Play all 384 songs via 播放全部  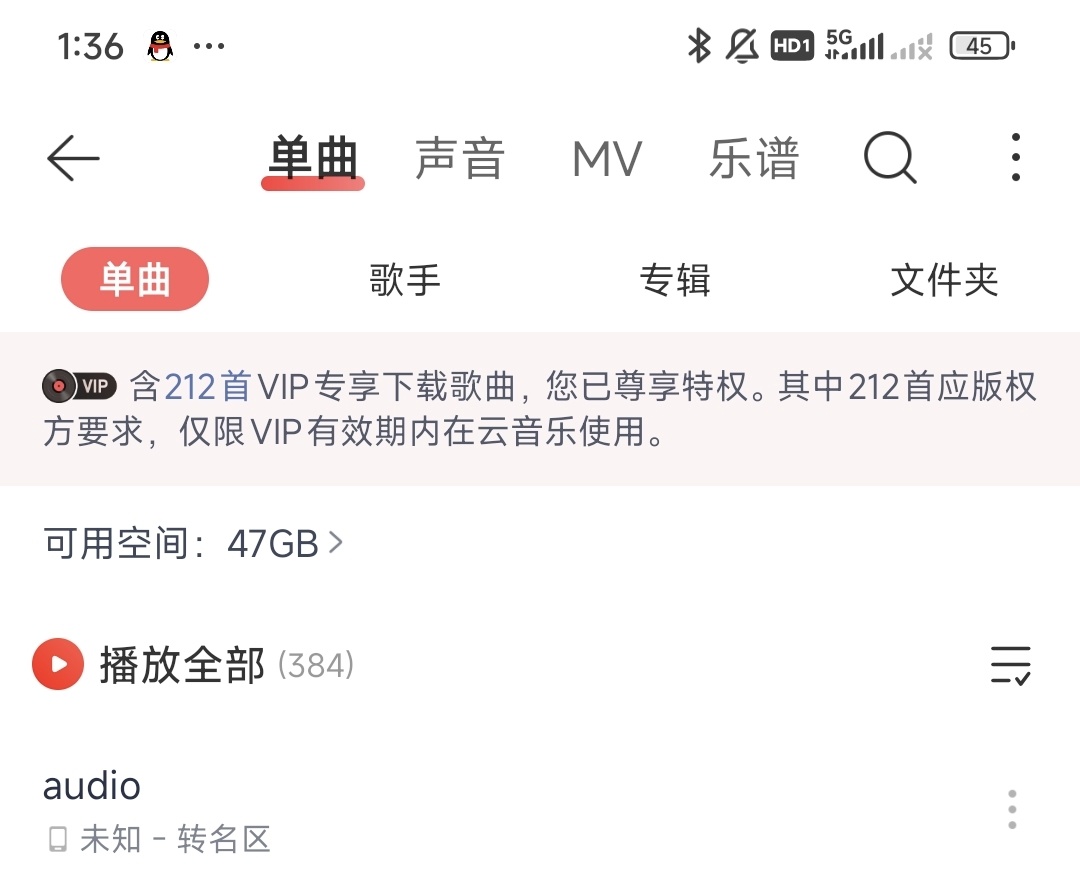point(180,665)
